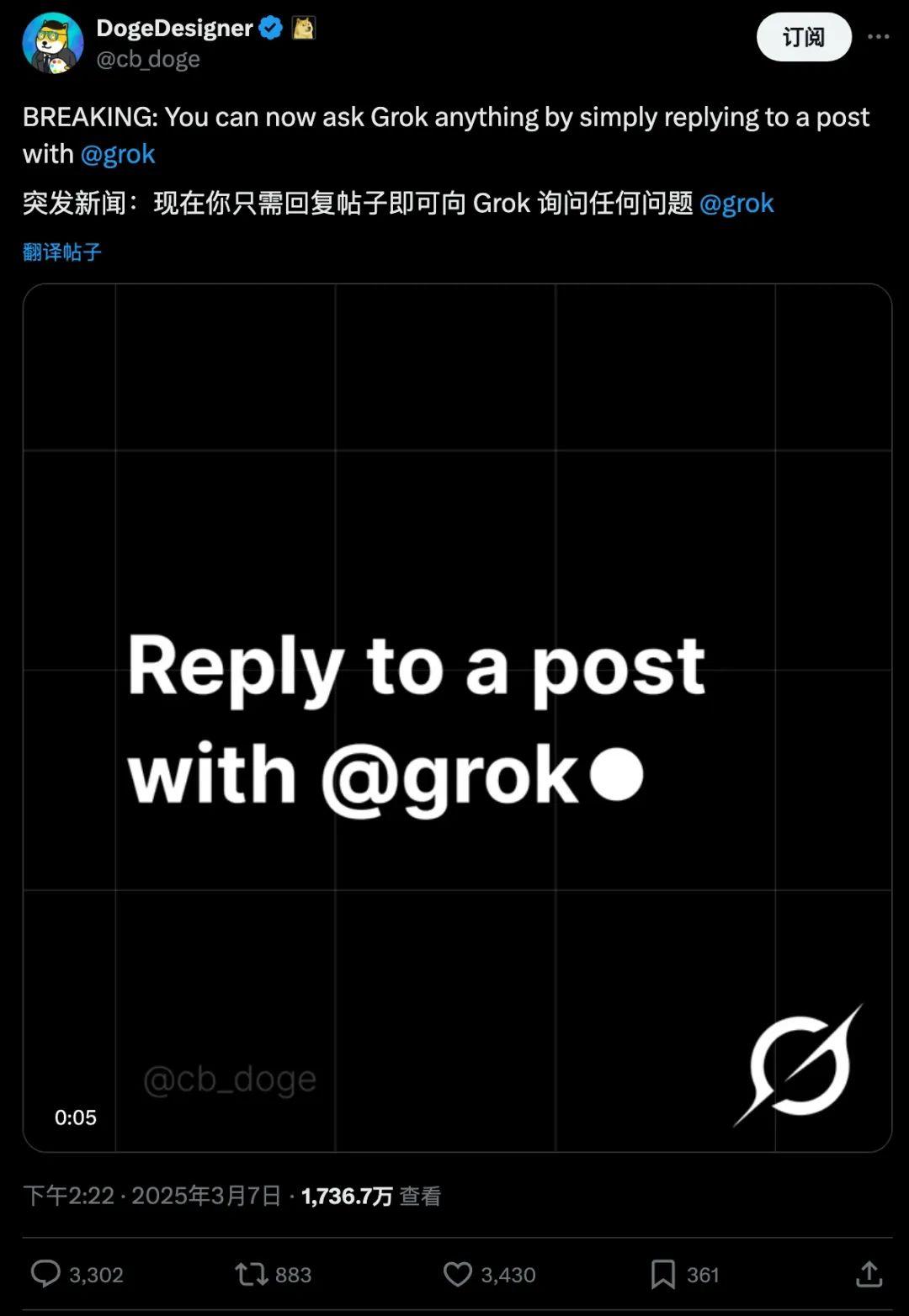
Task: Repost this DogeDesigner post
Action: [252, 1274]
